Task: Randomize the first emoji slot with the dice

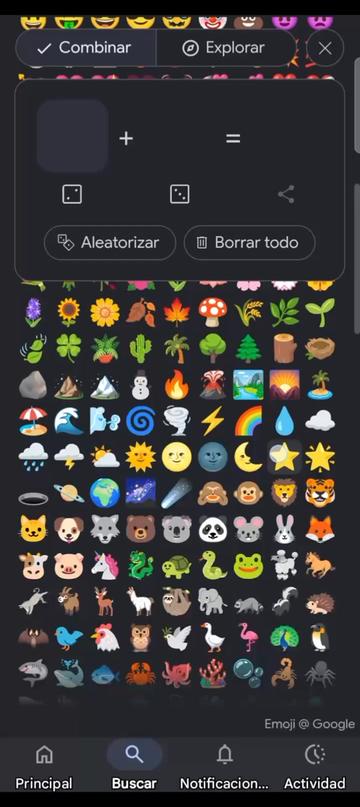Action: 72,195
